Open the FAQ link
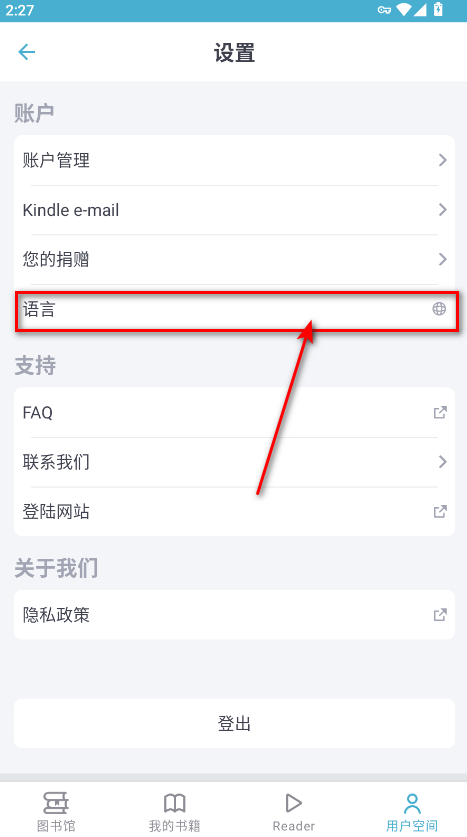The width and height of the screenshot is (467, 837). tap(234, 413)
